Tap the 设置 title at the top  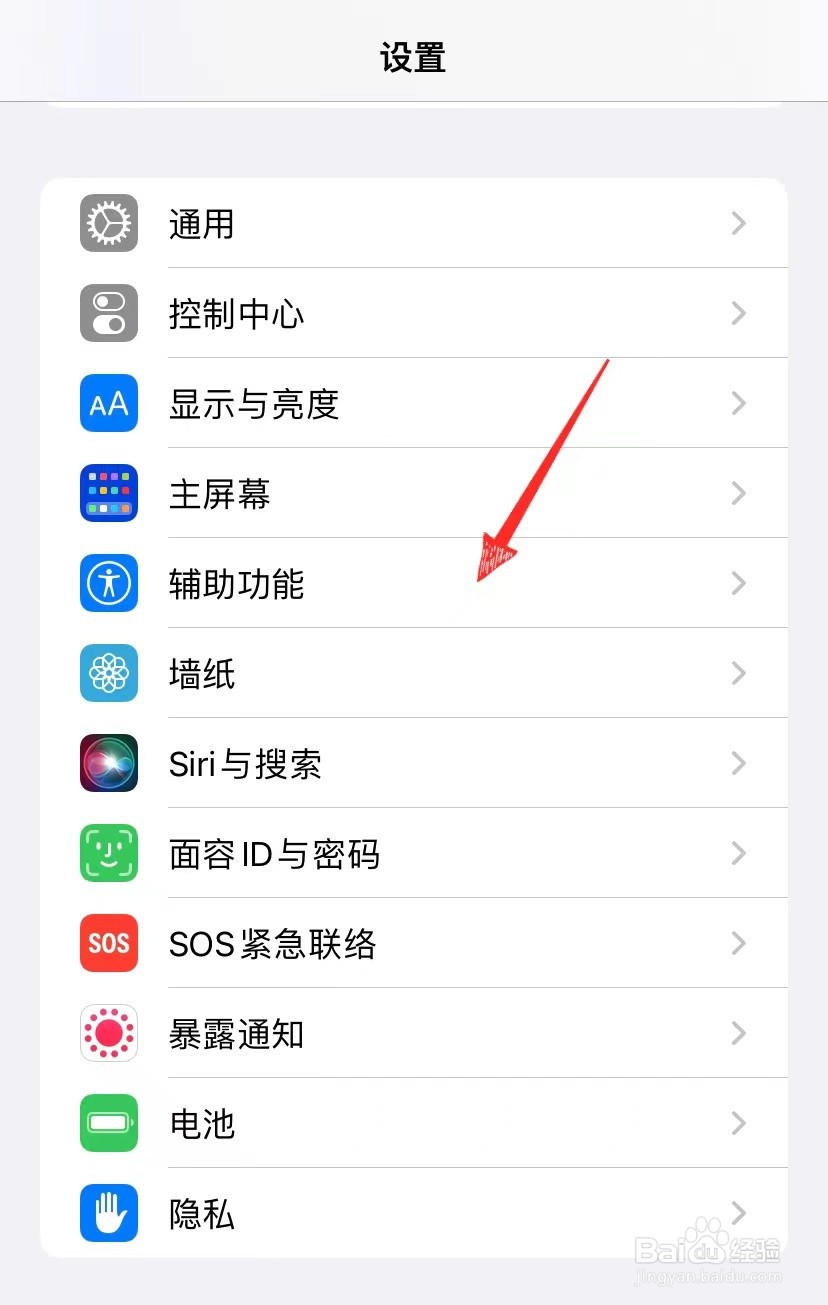tap(413, 58)
